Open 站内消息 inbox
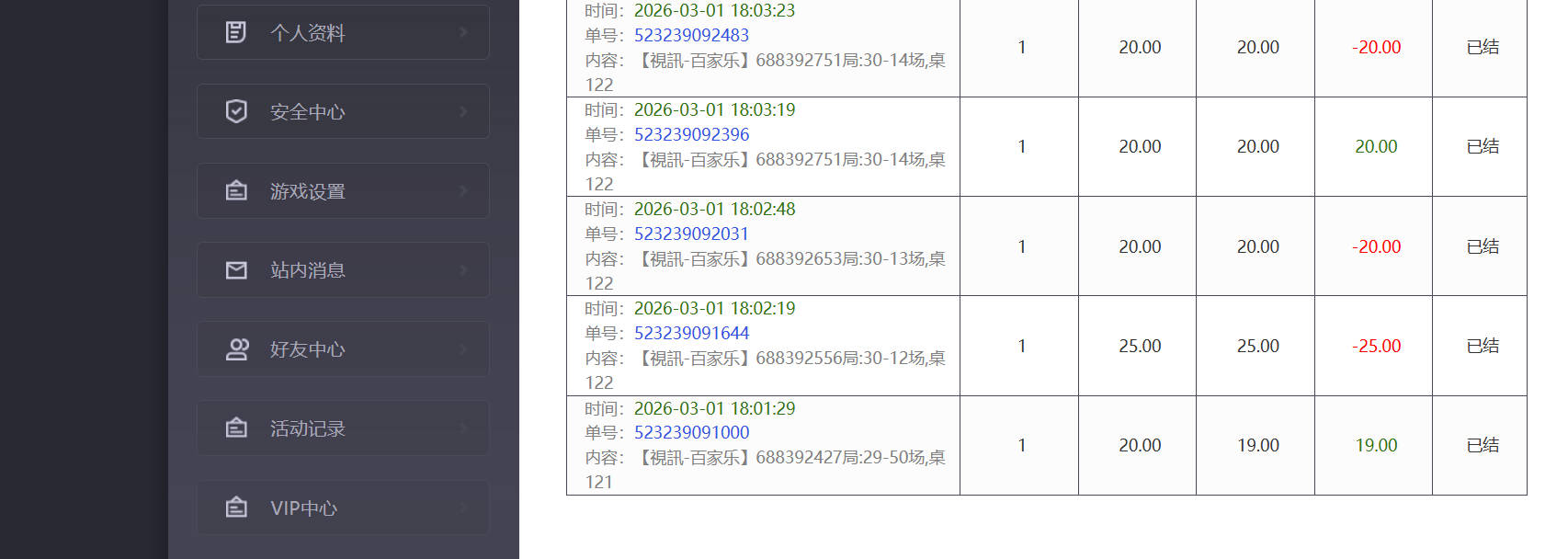This screenshot has height=559, width=1568. coord(342,270)
